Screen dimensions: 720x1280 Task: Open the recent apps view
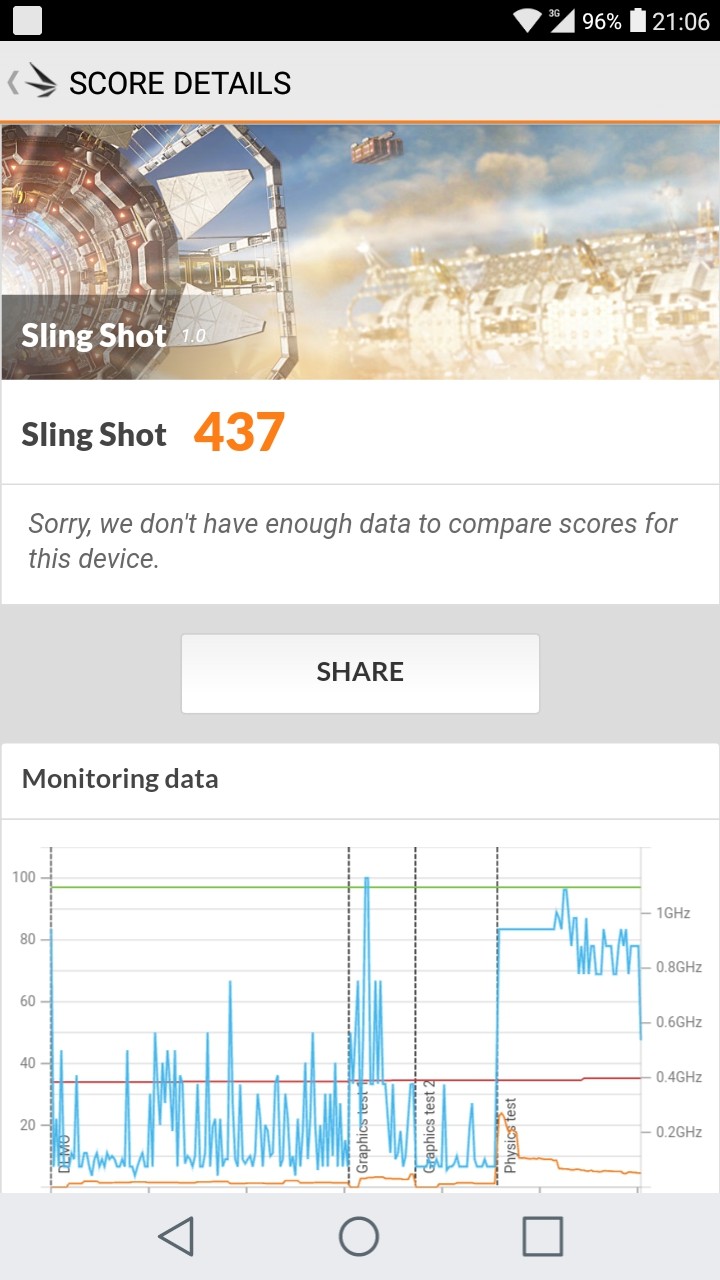pyautogui.click(x=542, y=1236)
